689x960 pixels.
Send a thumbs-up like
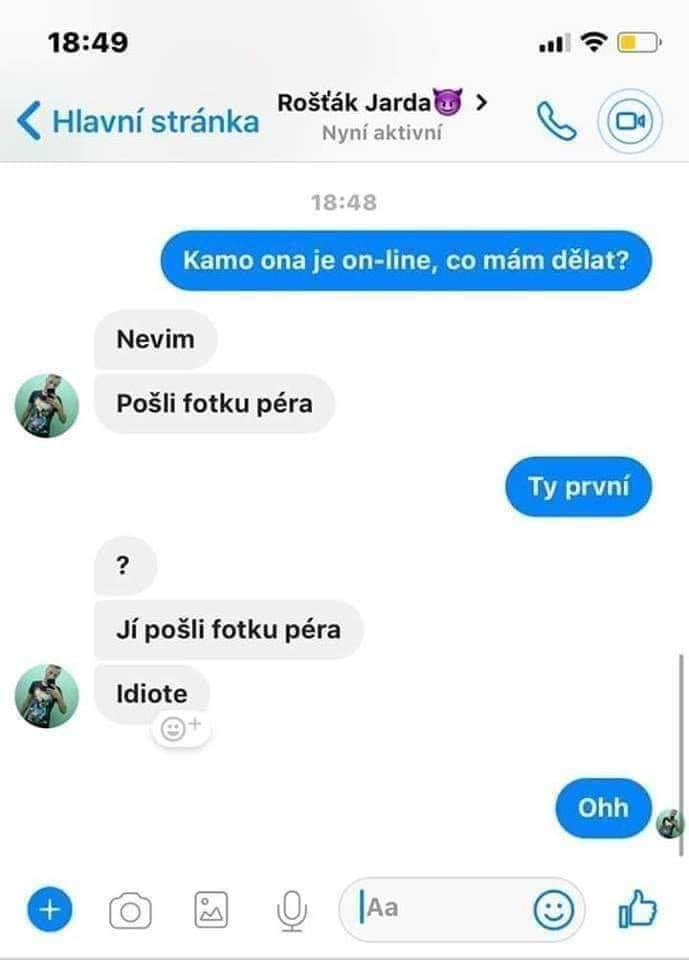[x=638, y=910]
